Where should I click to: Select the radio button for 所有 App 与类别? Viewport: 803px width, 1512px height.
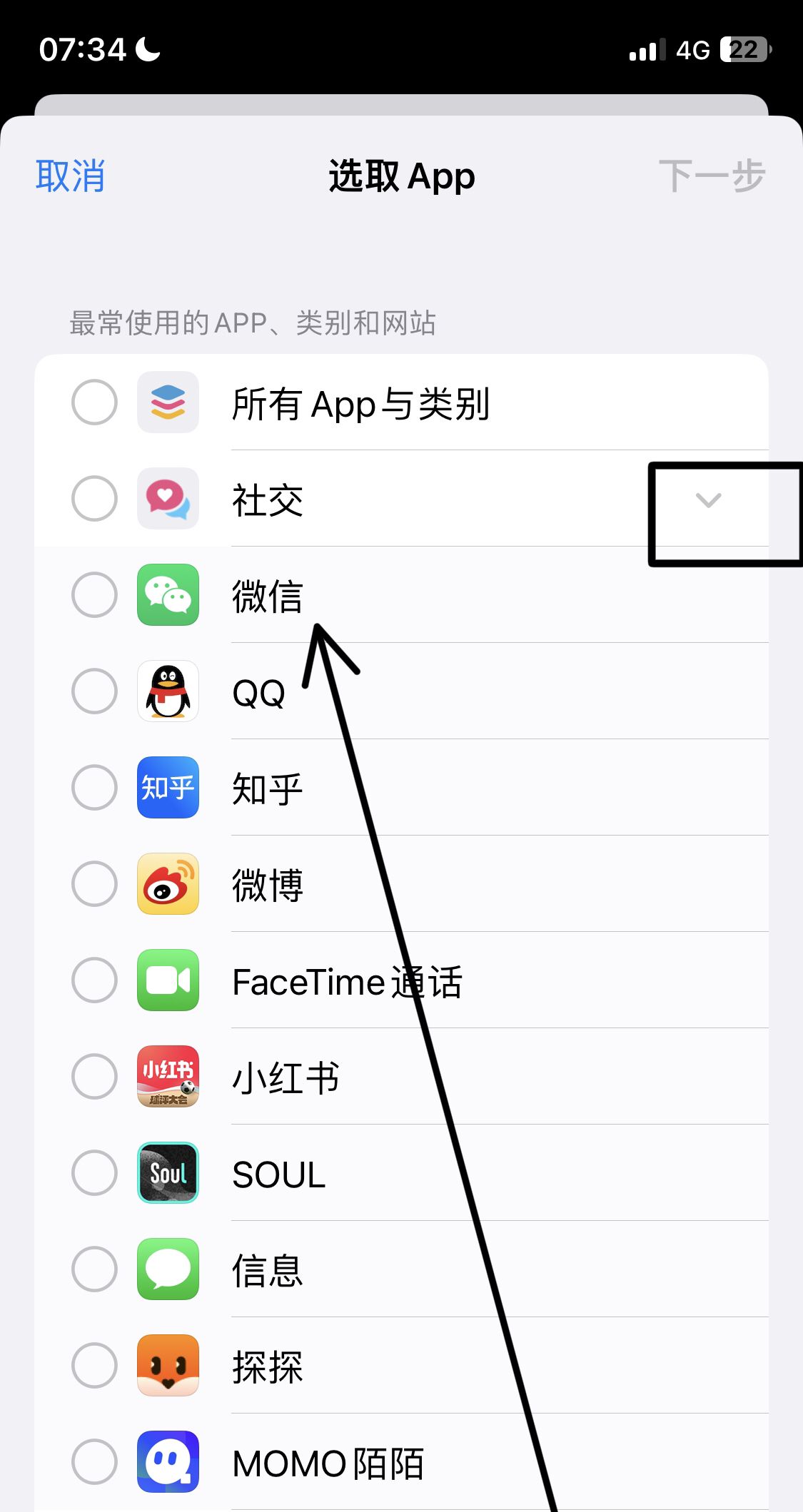94,402
